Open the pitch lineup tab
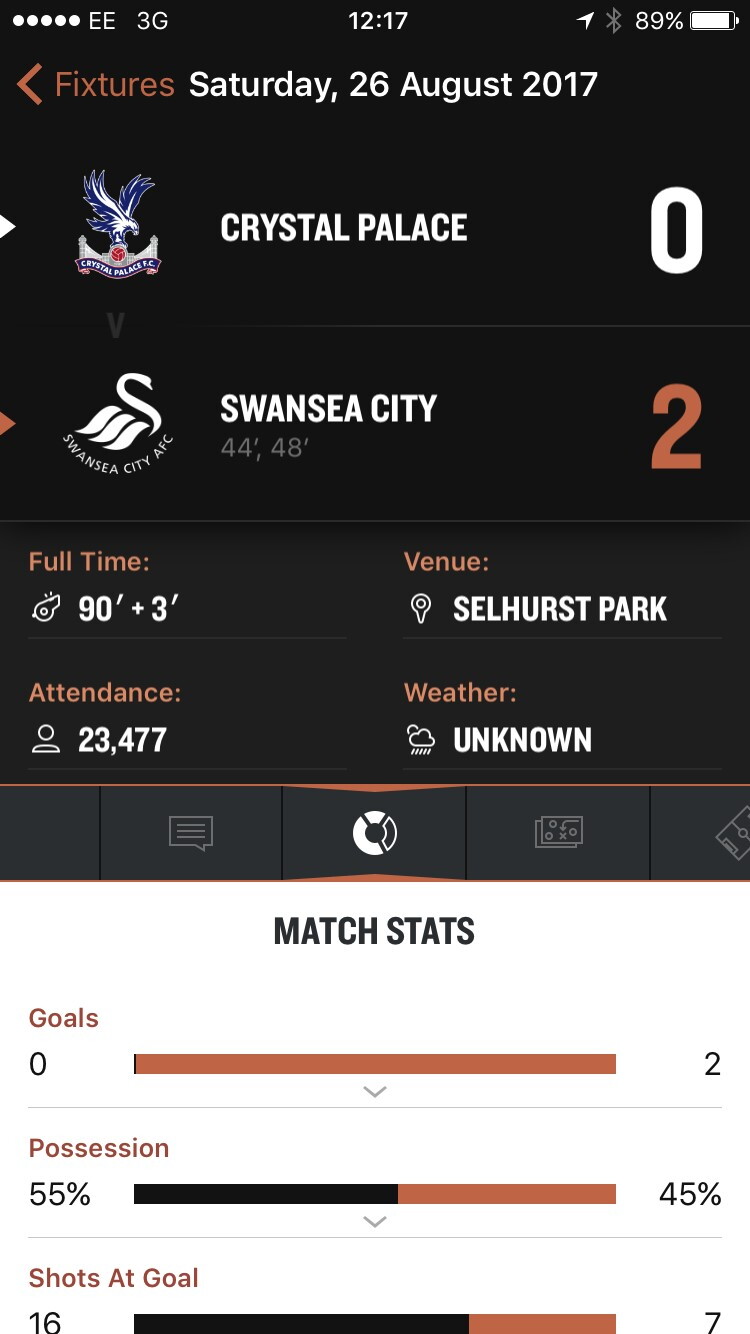The image size is (750, 1334). [701, 833]
